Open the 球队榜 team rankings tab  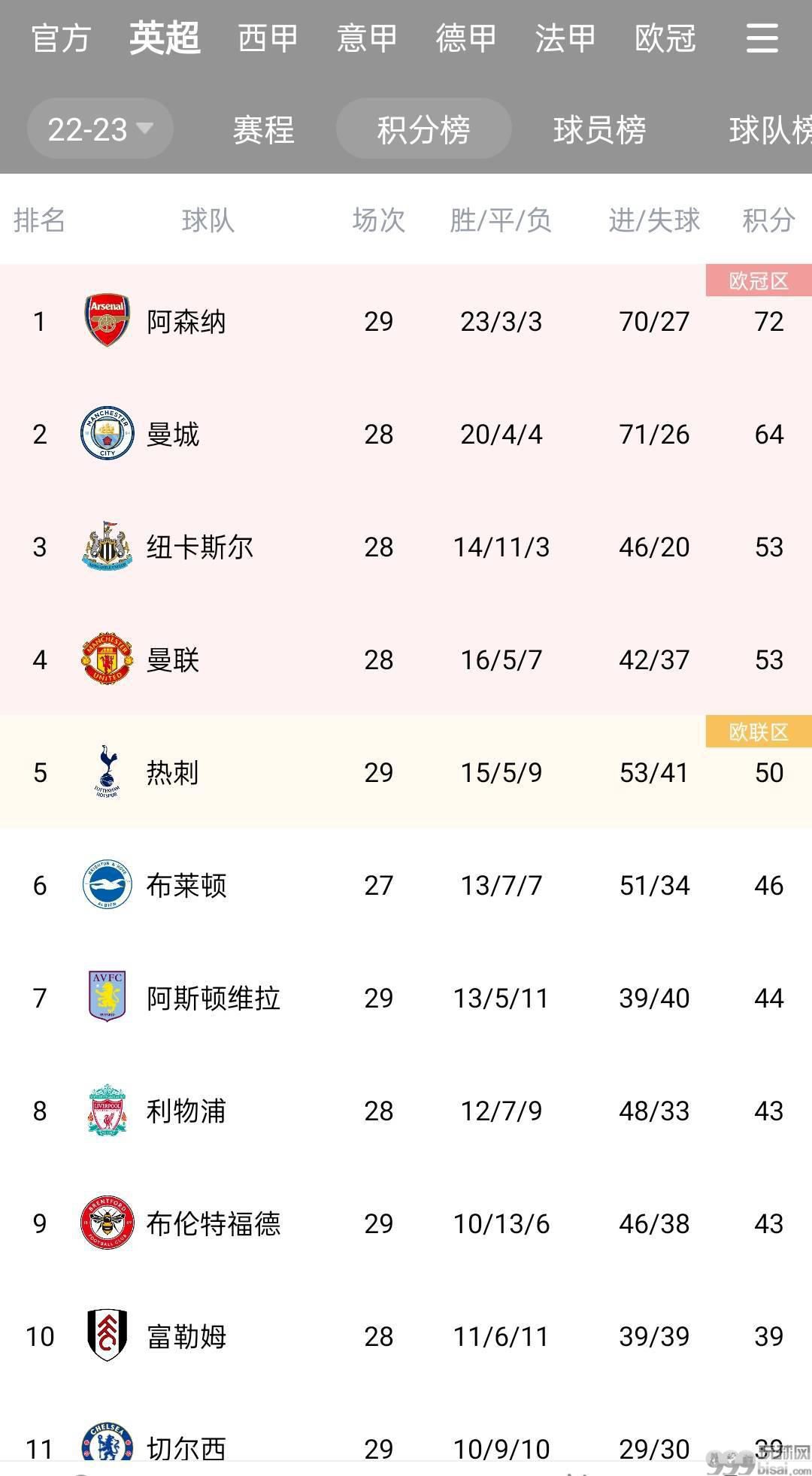(x=770, y=129)
